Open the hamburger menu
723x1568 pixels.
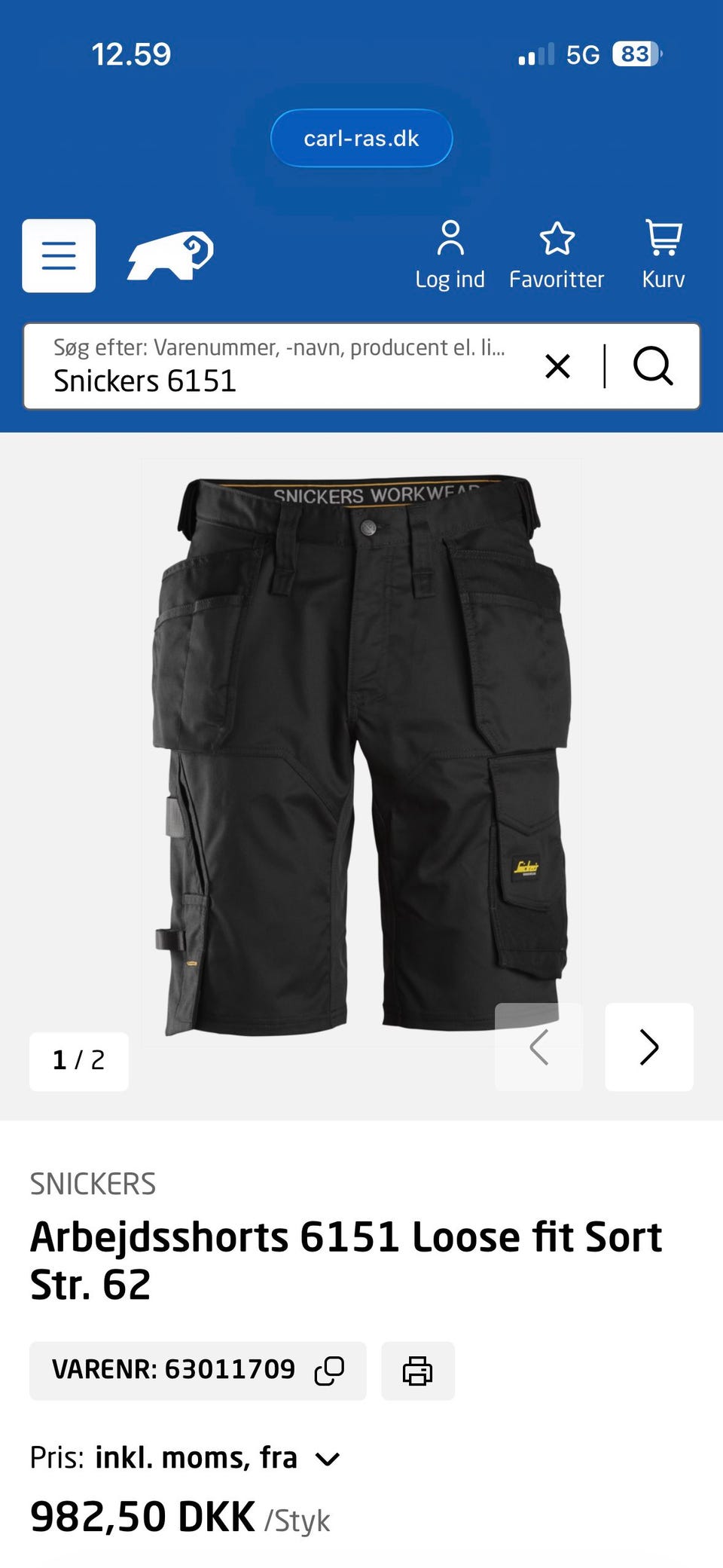59,255
